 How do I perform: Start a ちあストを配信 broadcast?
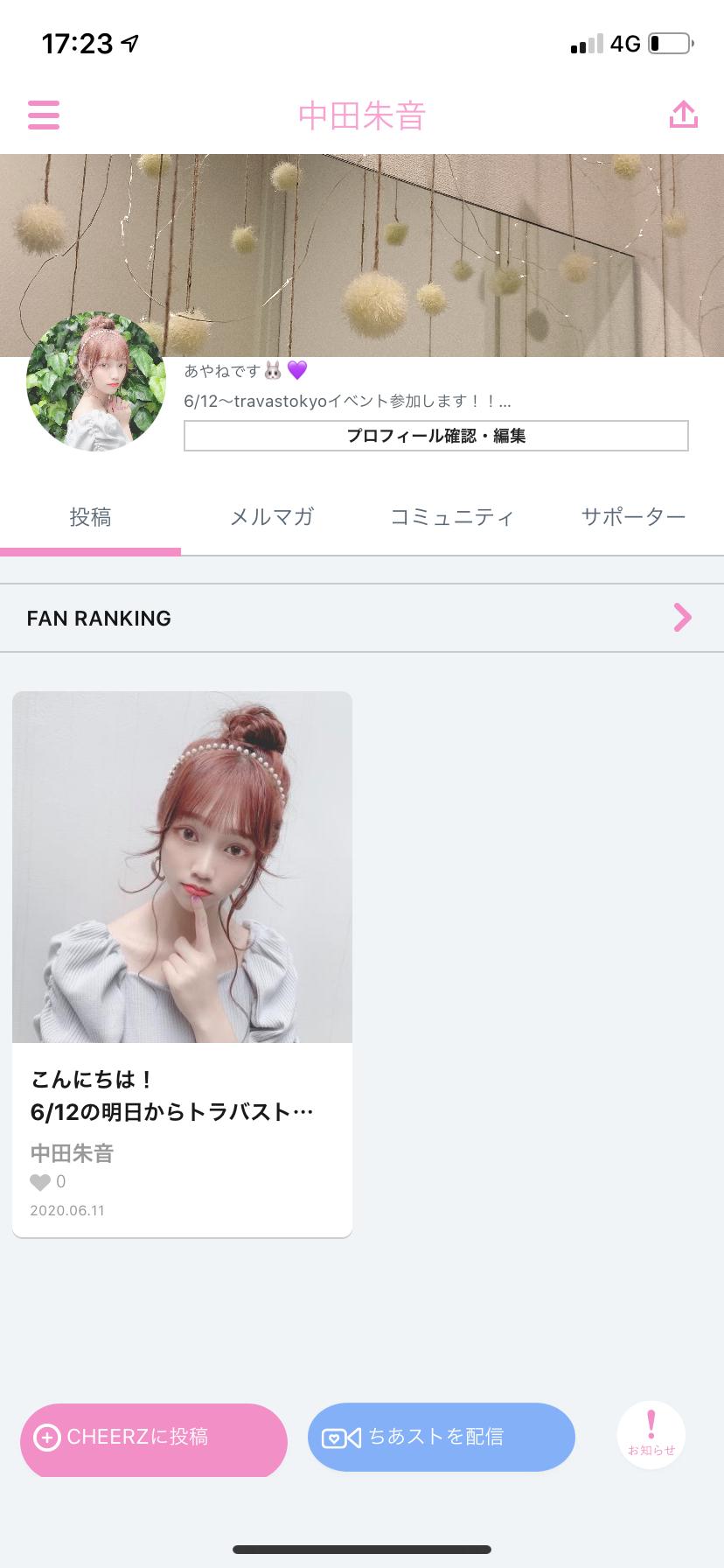[441, 1437]
